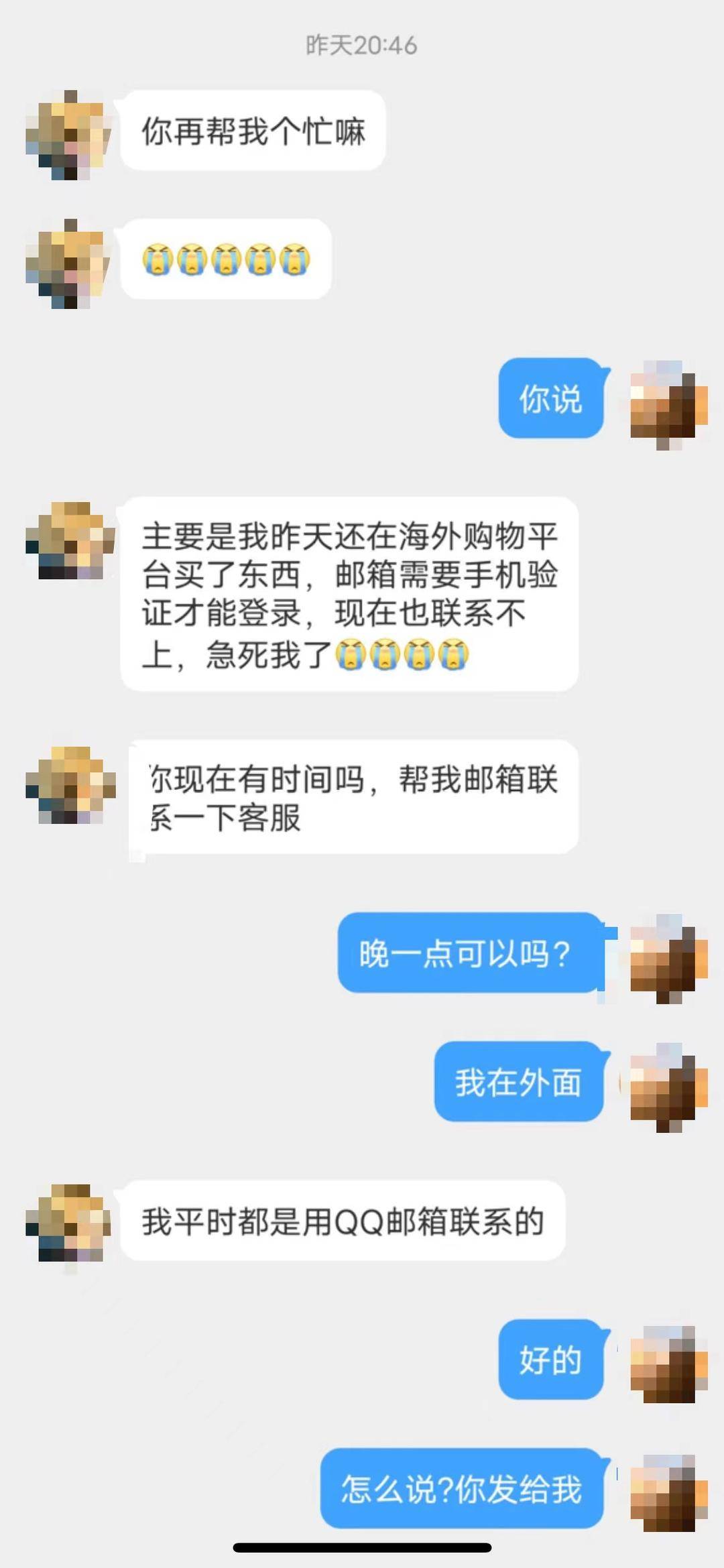Tap your avatar beside 我在外面
724x1568 pixels.
coord(668,1087)
